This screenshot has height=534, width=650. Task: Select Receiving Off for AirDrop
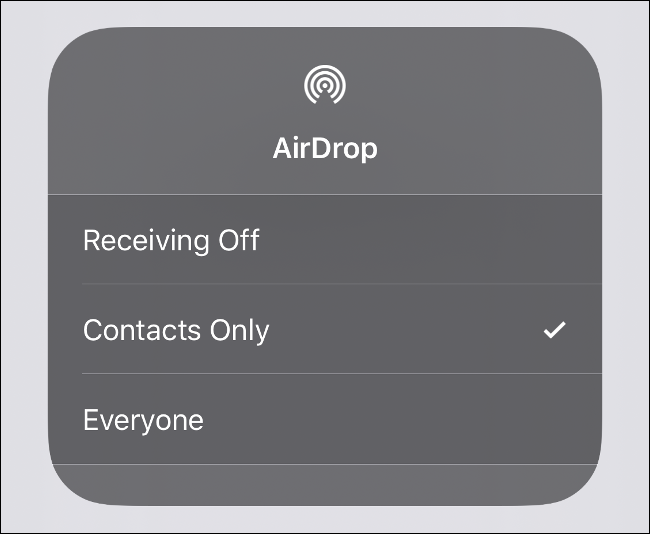point(172,240)
